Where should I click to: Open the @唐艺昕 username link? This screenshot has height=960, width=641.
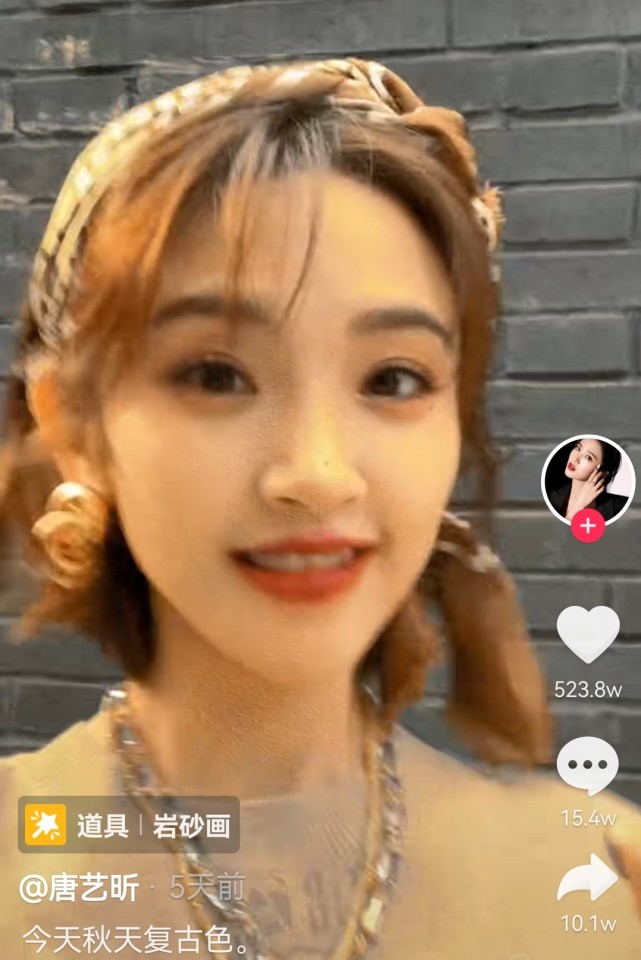tap(81, 887)
